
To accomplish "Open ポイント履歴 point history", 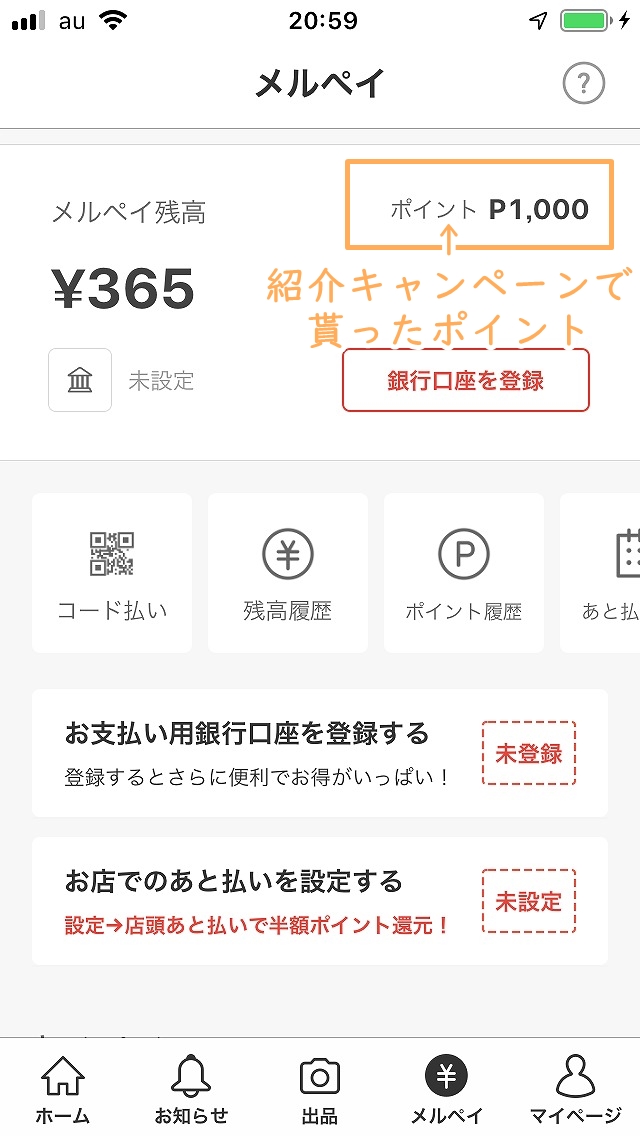I will point(464,573).
